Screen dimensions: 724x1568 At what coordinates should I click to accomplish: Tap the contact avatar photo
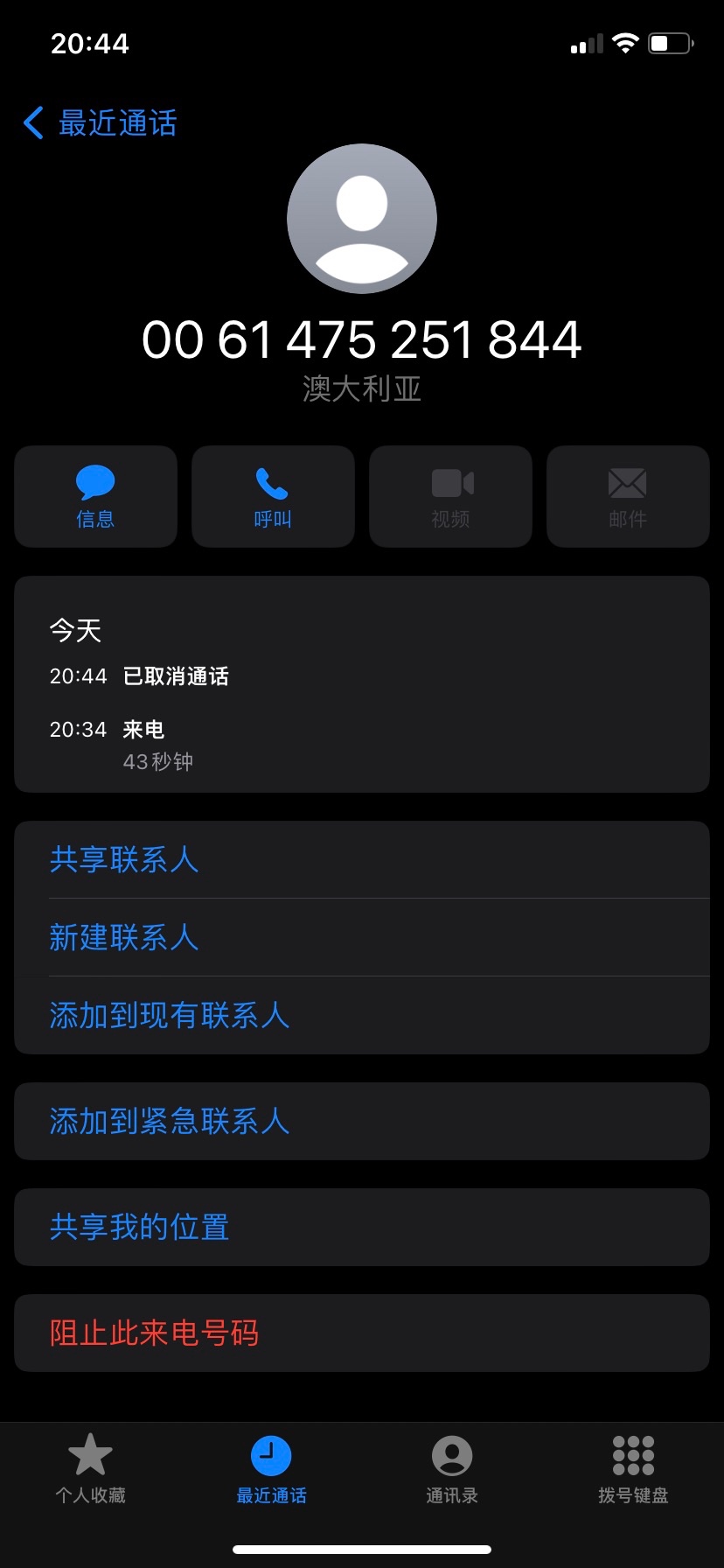pyautogui.click(x=361, y=219)
